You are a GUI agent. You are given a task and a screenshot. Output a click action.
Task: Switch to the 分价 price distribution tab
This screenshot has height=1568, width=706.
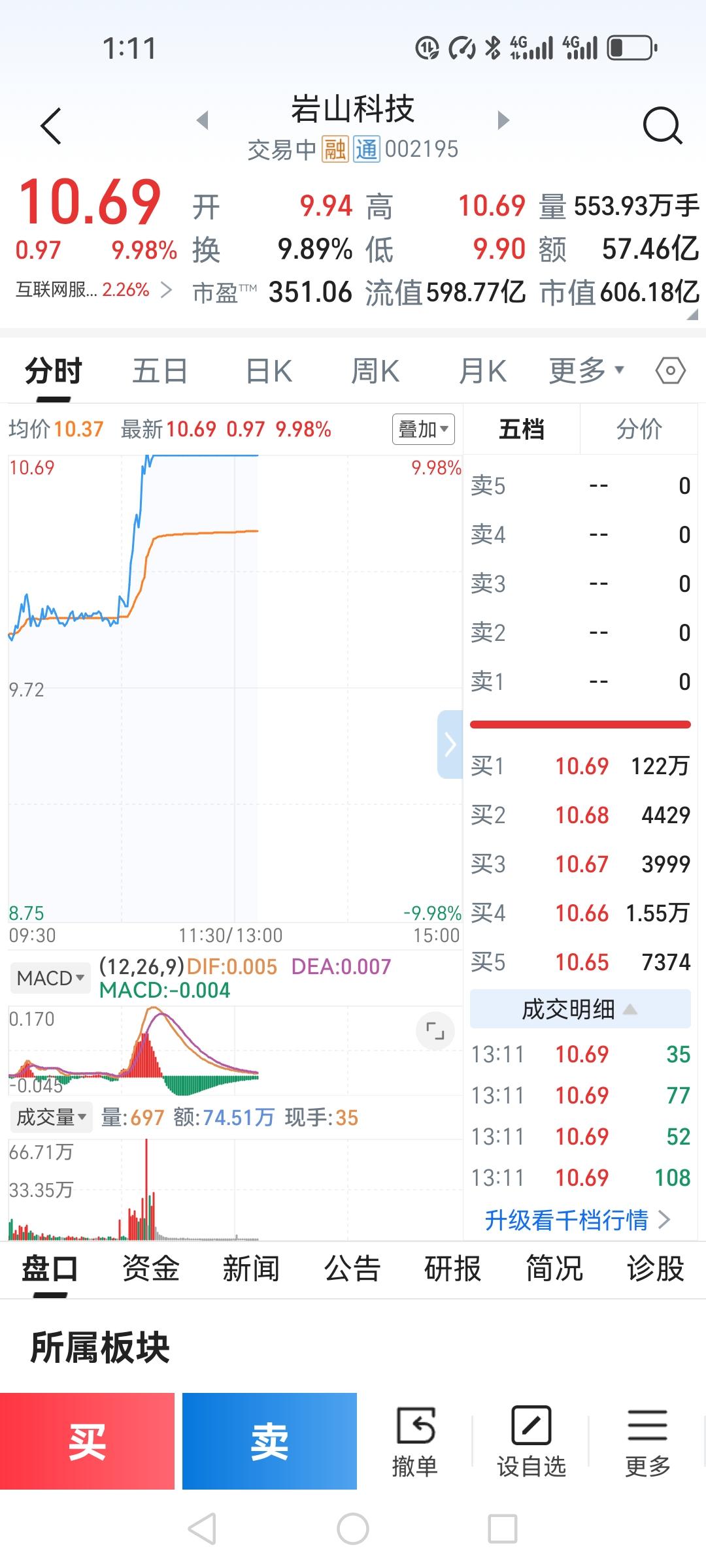[x=639, y=429]
